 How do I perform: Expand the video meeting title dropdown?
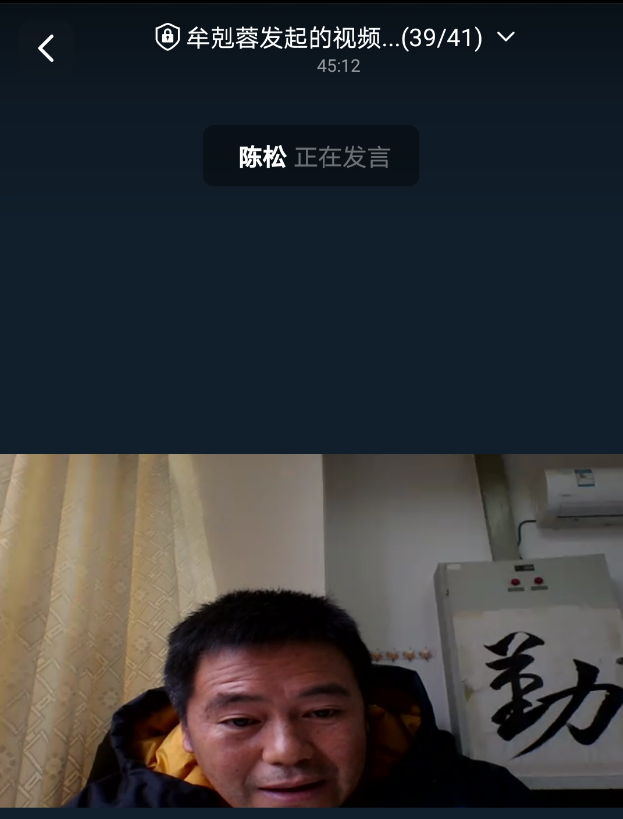click(505, 37)
